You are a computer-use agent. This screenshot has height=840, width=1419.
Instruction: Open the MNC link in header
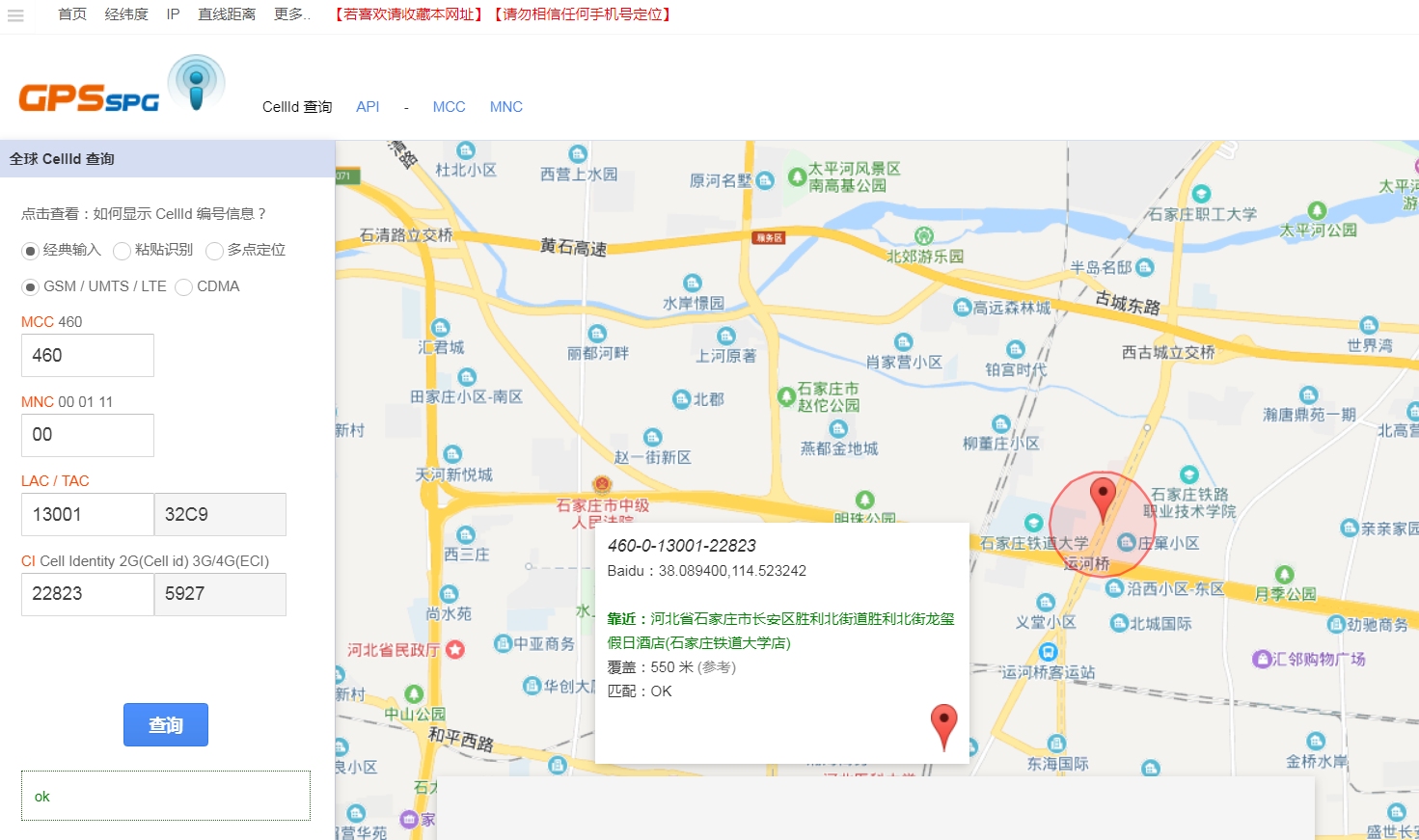click(x=505, y=107)
